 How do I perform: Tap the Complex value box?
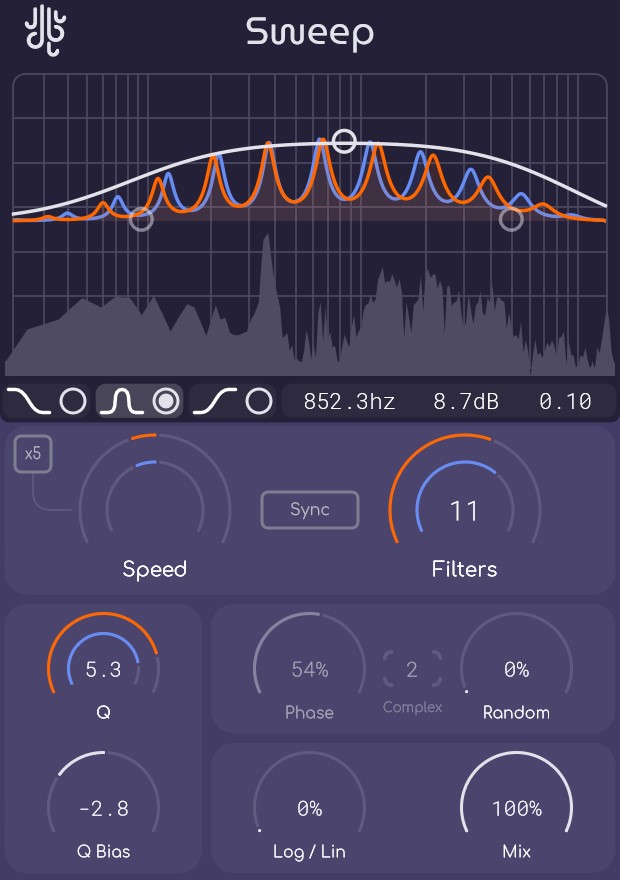[x=412, y=669]
